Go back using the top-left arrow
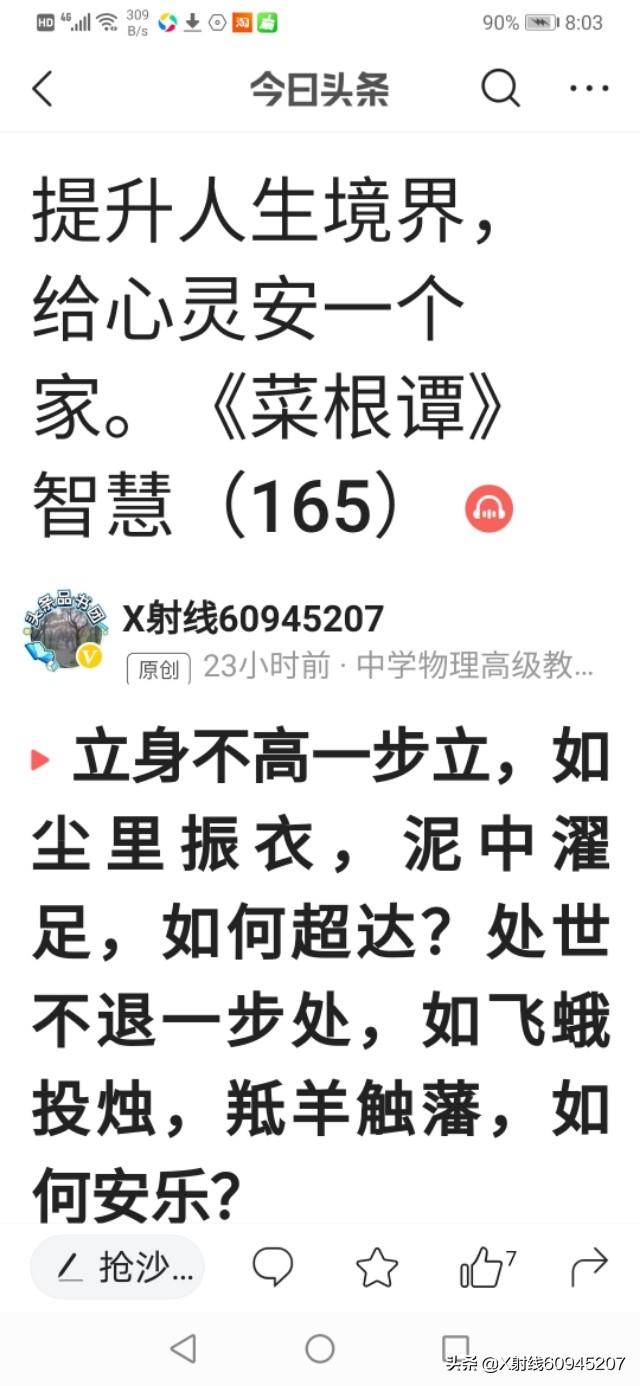Image resolution: width=640 pixels, height=1386 pixels. (42, 89)
